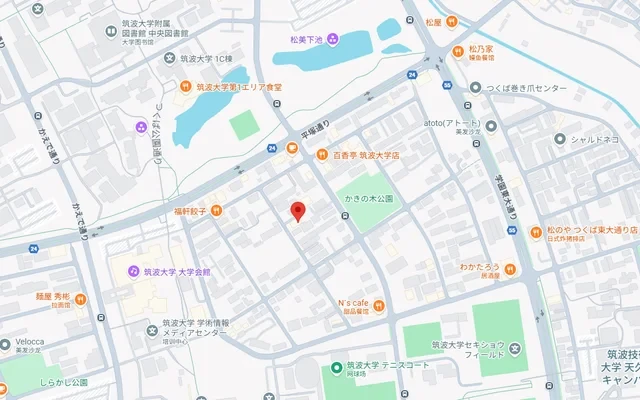Open 松屋 restaurant marker

(451, 20)
